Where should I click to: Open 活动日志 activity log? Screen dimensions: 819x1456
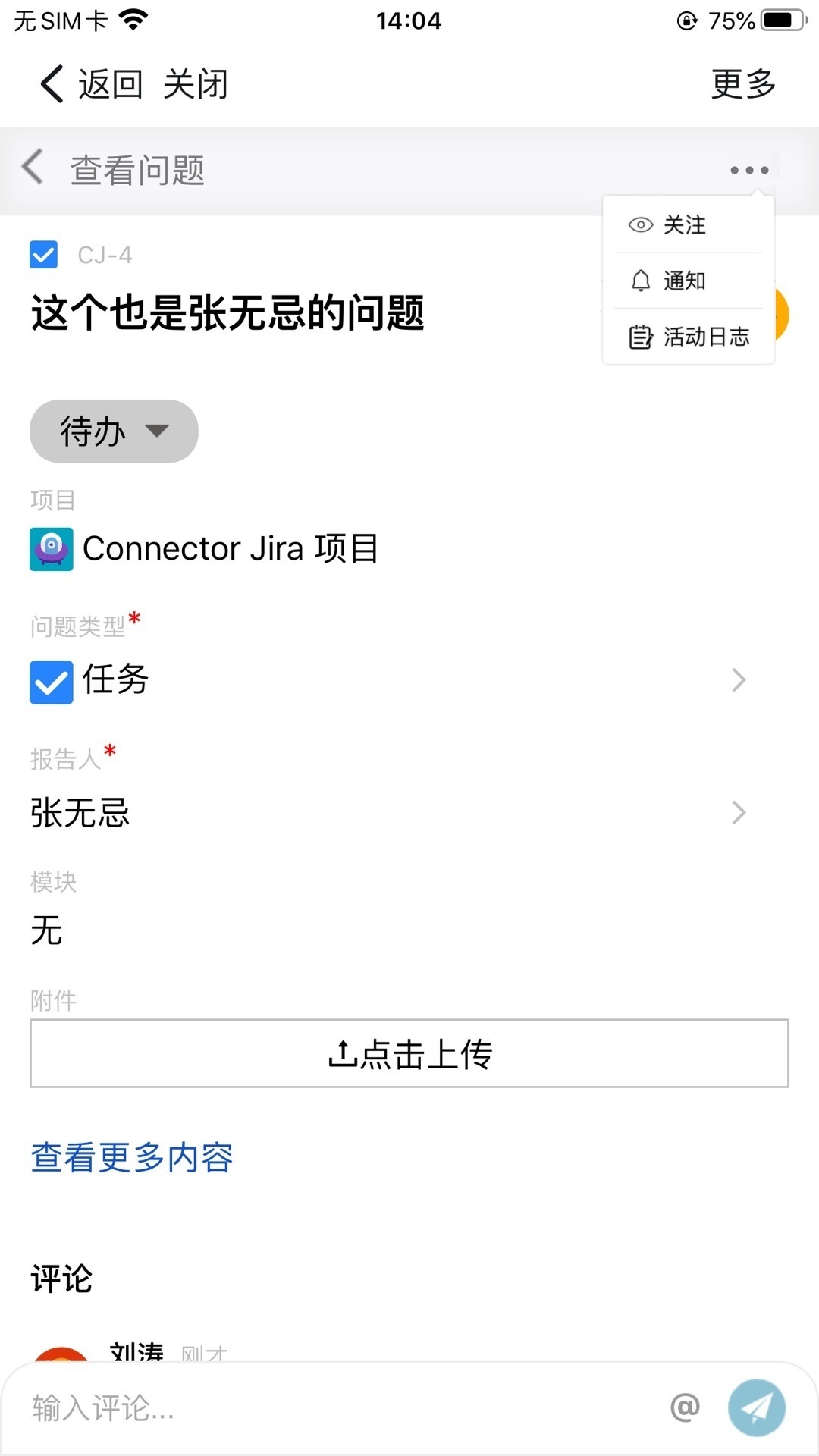pyautogui.click(x=689, y=337)
